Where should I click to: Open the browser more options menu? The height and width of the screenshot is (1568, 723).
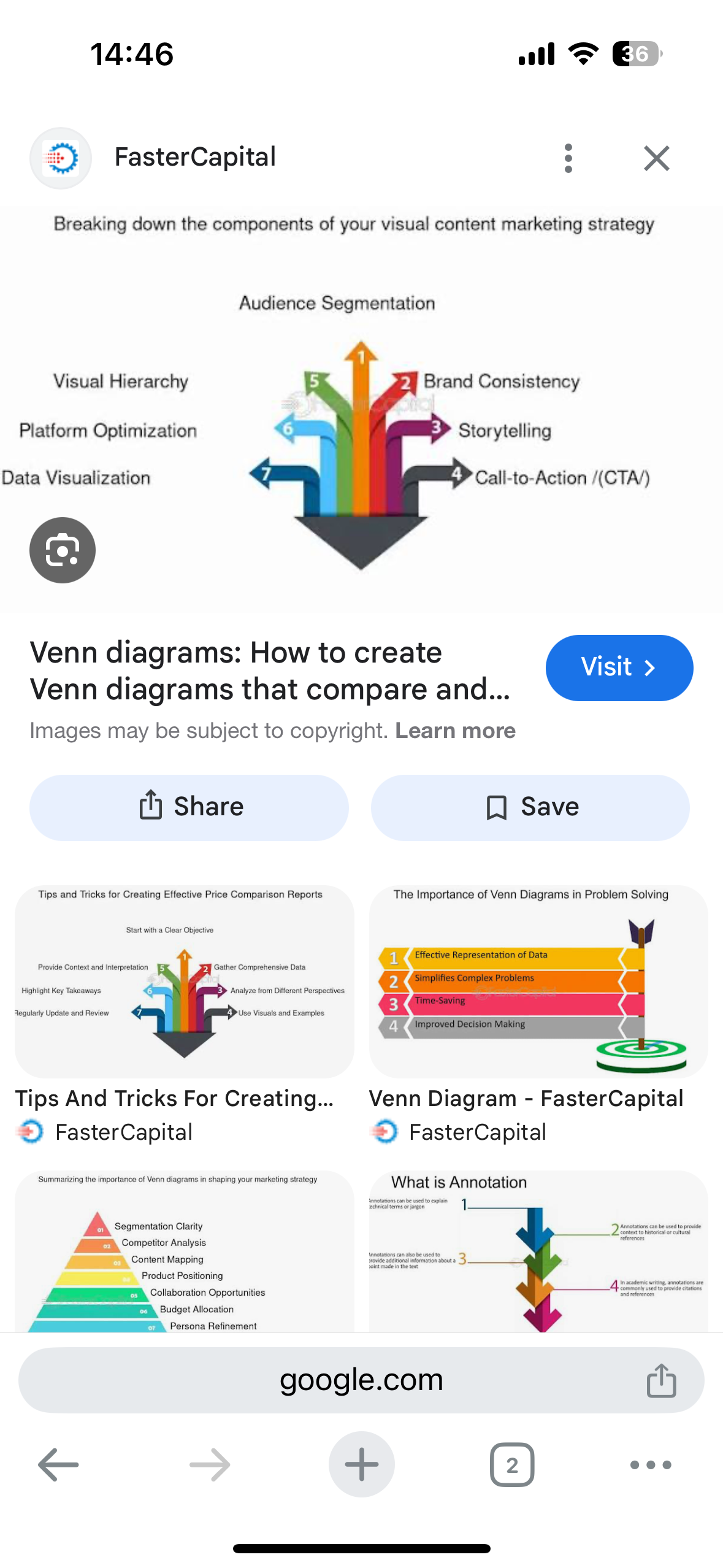(x=651, y=1465)
